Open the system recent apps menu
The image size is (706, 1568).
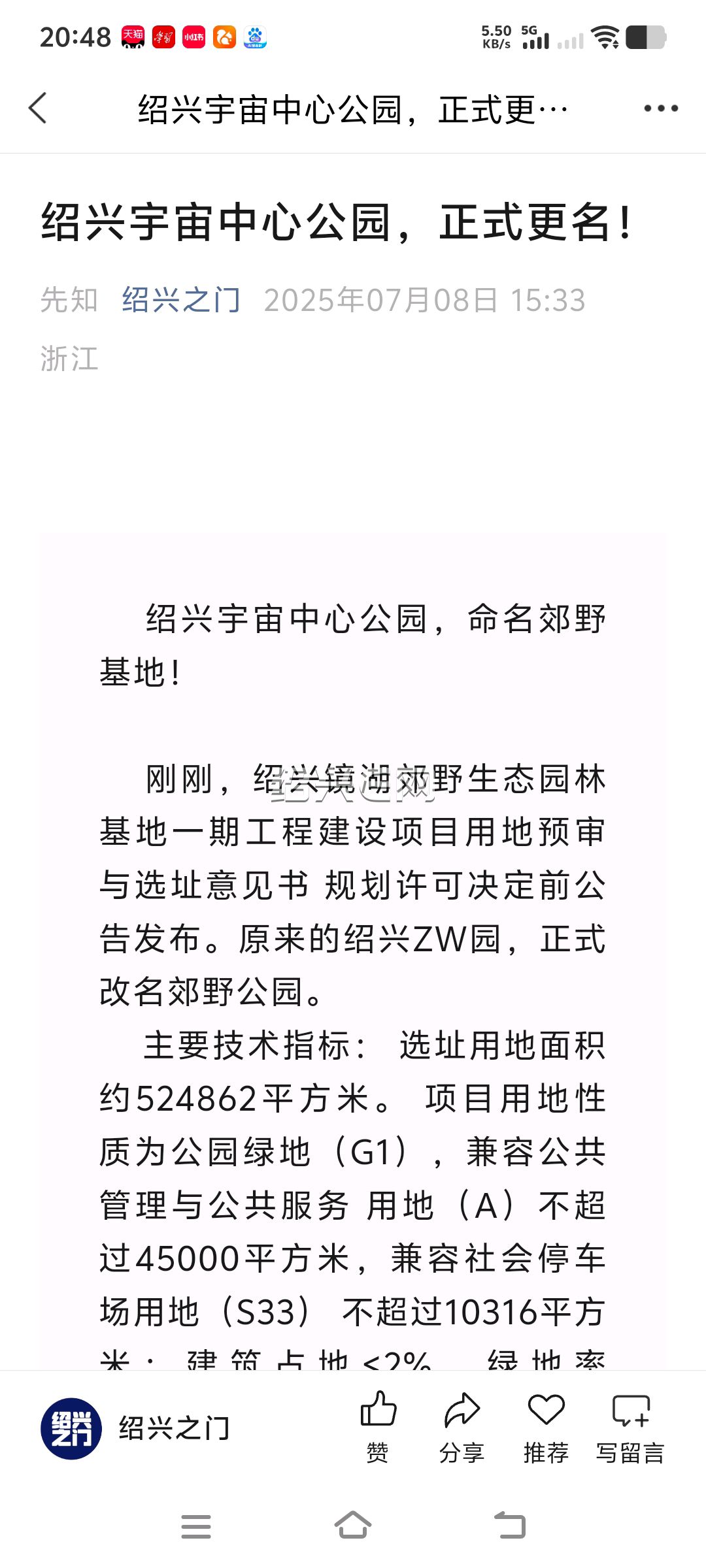point(195,1526)
